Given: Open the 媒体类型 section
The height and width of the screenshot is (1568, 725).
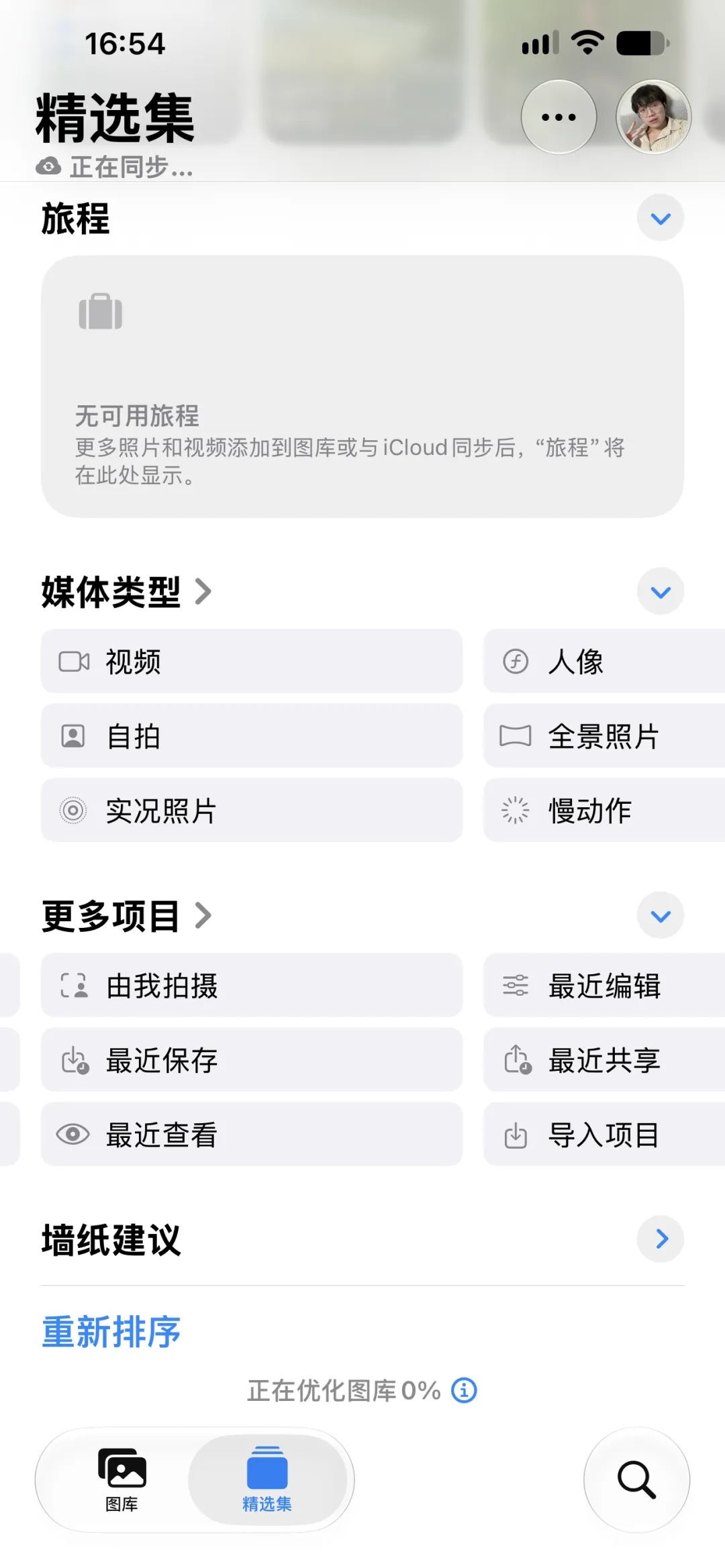Looking at the screenshot, I should (x=126, y=592).
